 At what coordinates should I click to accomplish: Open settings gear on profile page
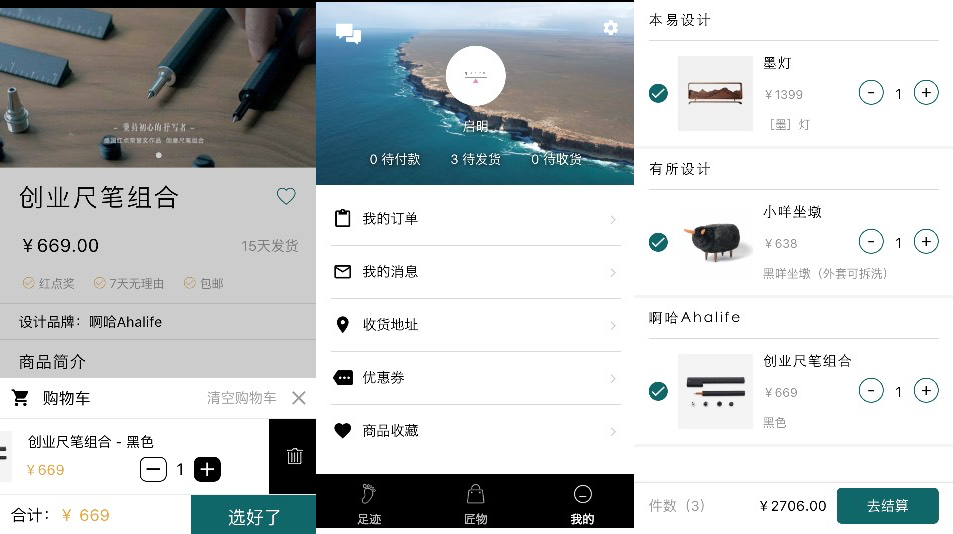610,28
